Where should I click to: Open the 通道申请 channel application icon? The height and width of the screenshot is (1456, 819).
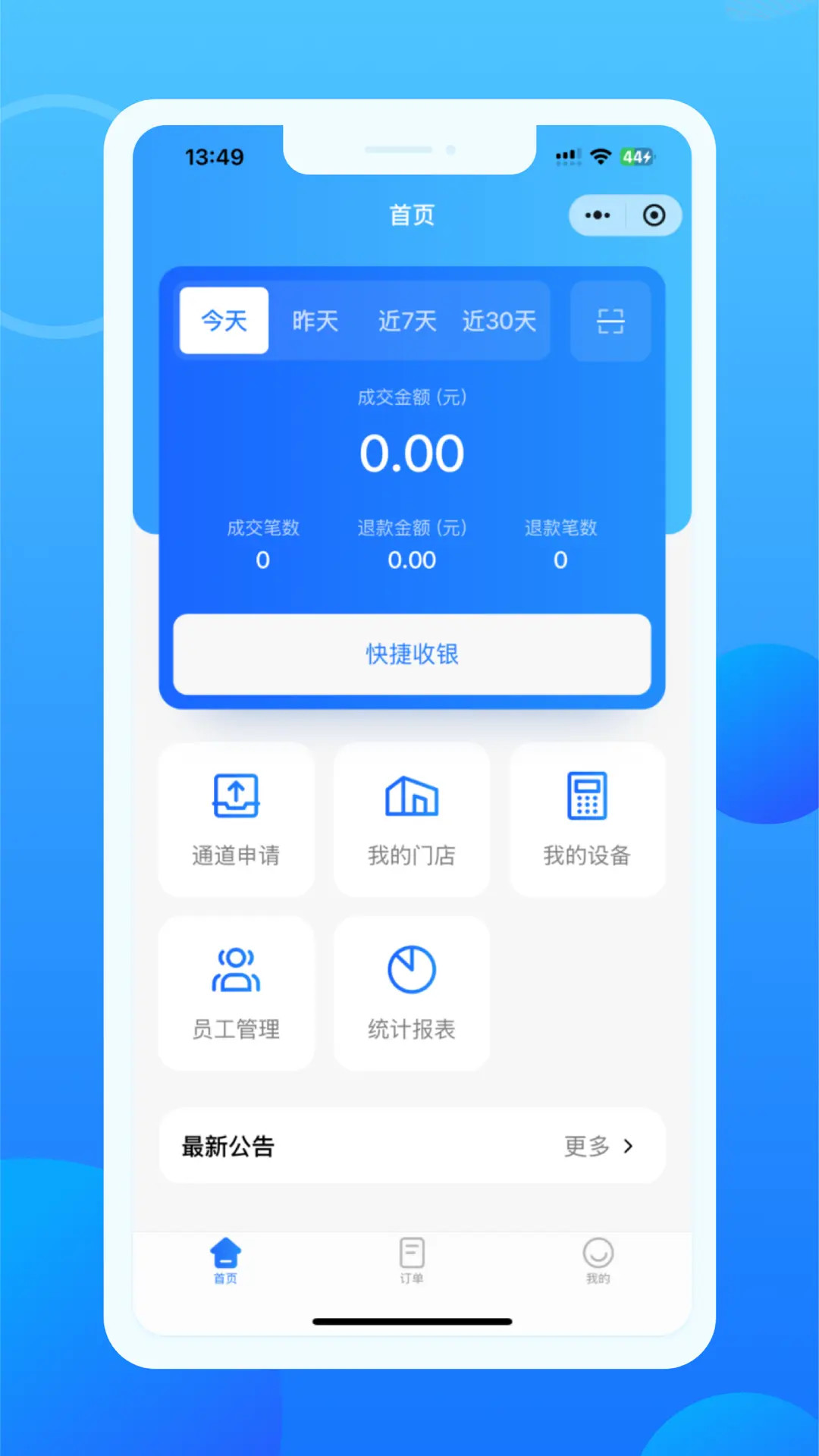click(x=236, y=795)
